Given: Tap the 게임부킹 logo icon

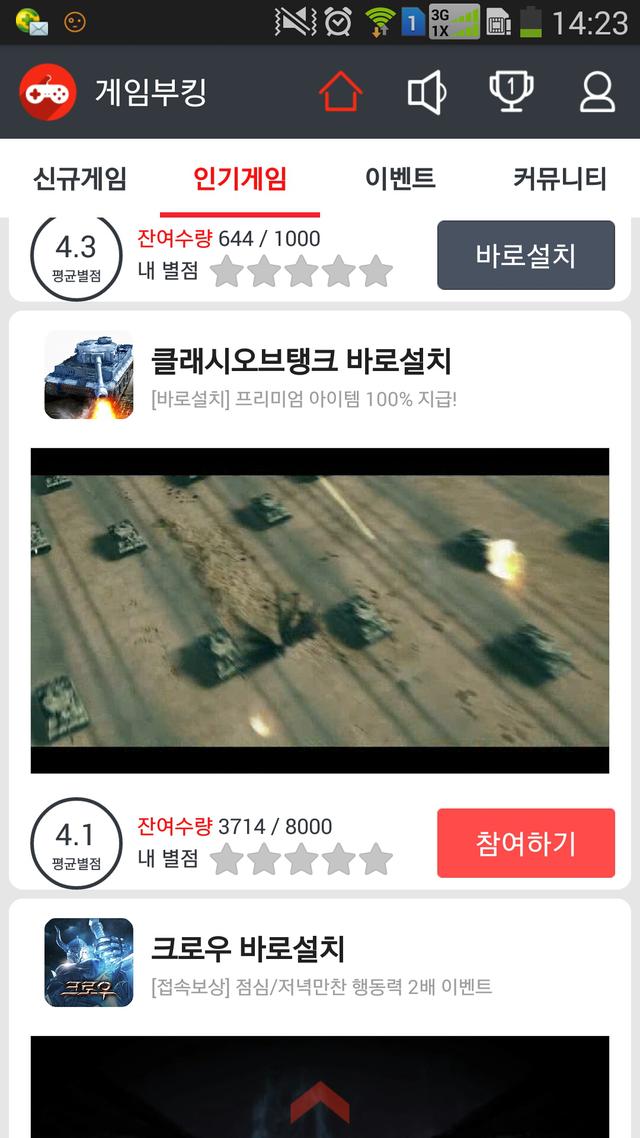Looking at the screenshot, I should 47,93.
